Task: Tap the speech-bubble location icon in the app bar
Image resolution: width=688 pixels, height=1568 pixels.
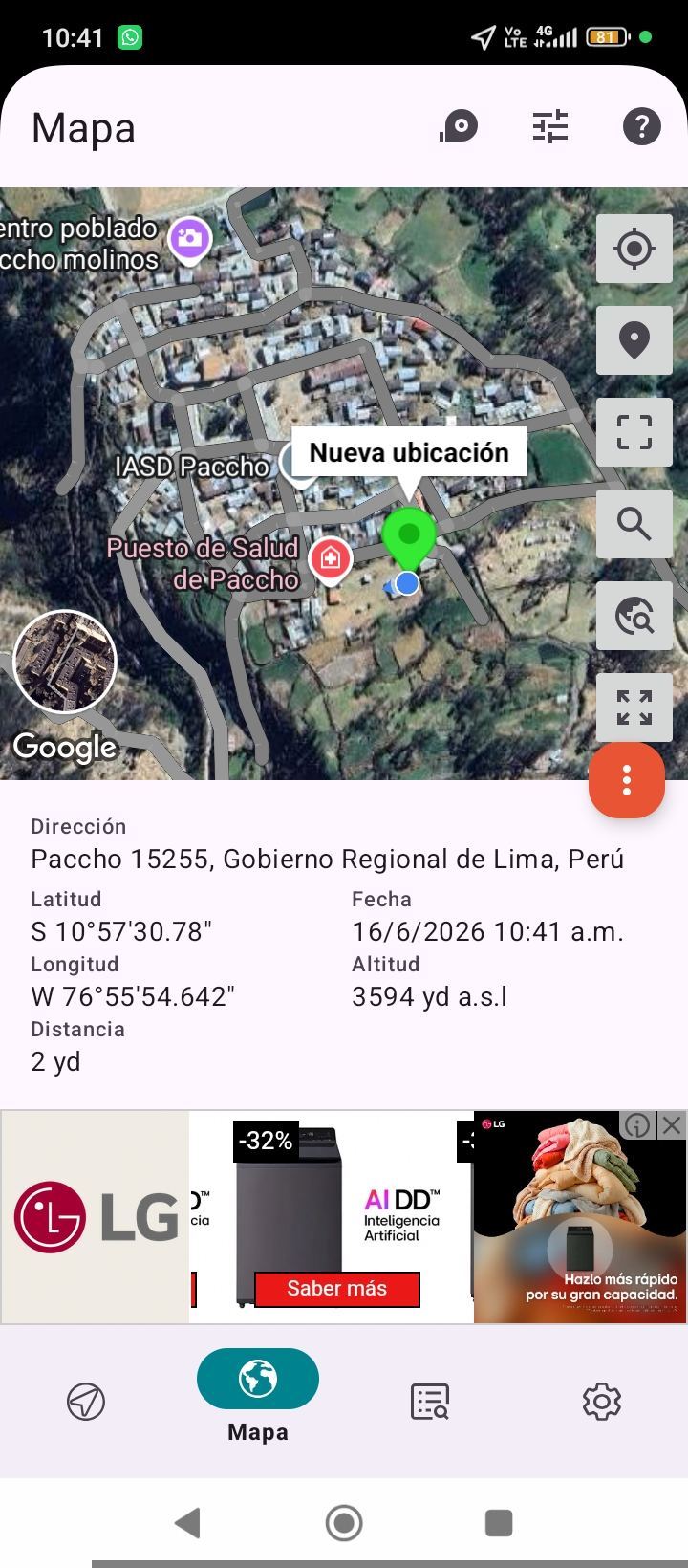Action: [x=459, y=126]
